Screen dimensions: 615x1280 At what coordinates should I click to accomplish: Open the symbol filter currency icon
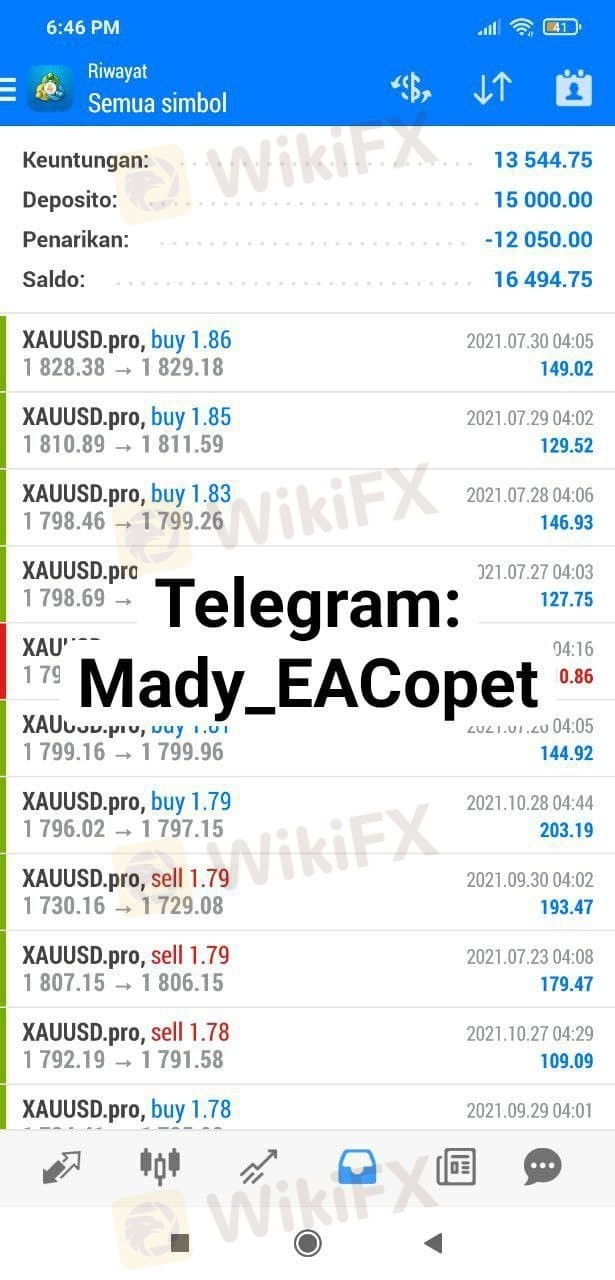[x=411, y=89]
